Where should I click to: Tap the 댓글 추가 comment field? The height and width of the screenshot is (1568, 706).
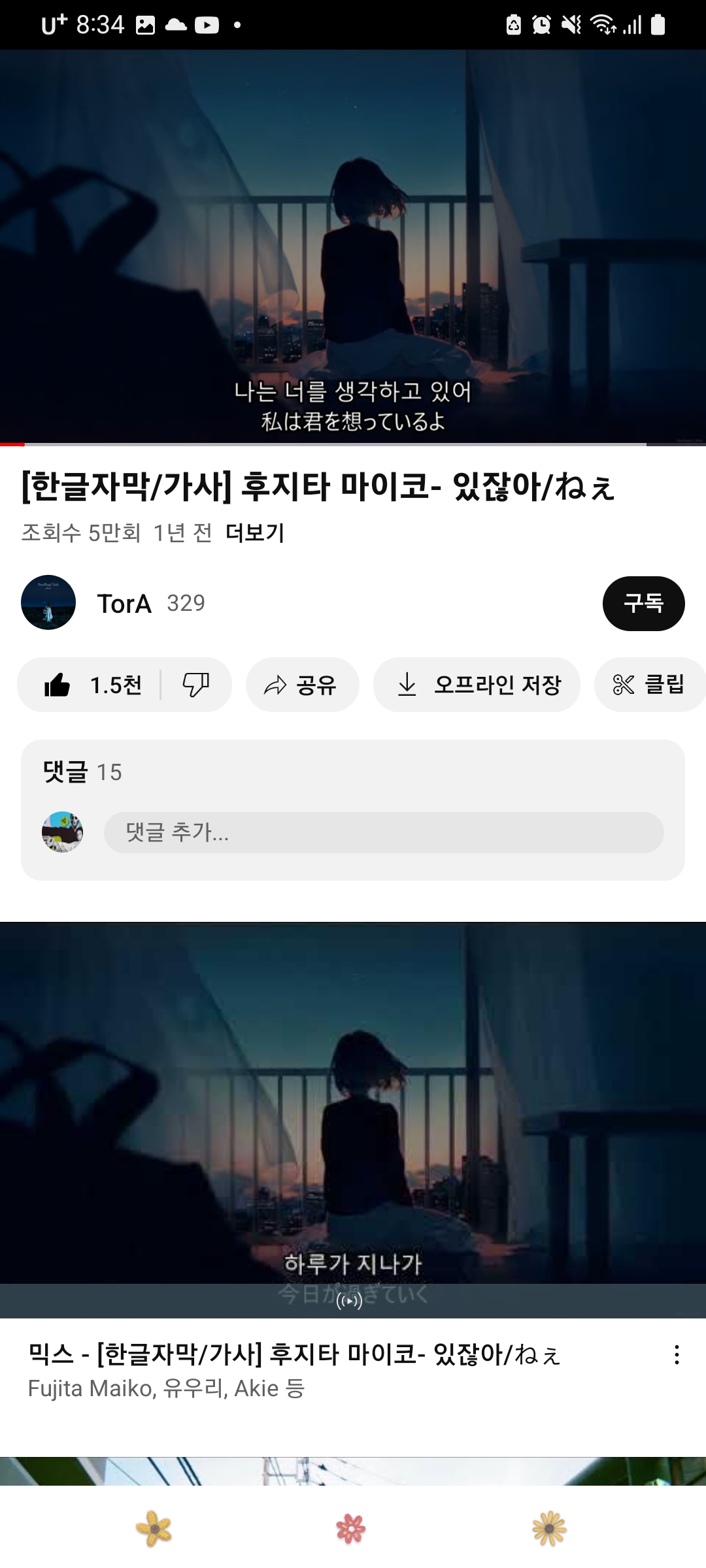[383, 832]
